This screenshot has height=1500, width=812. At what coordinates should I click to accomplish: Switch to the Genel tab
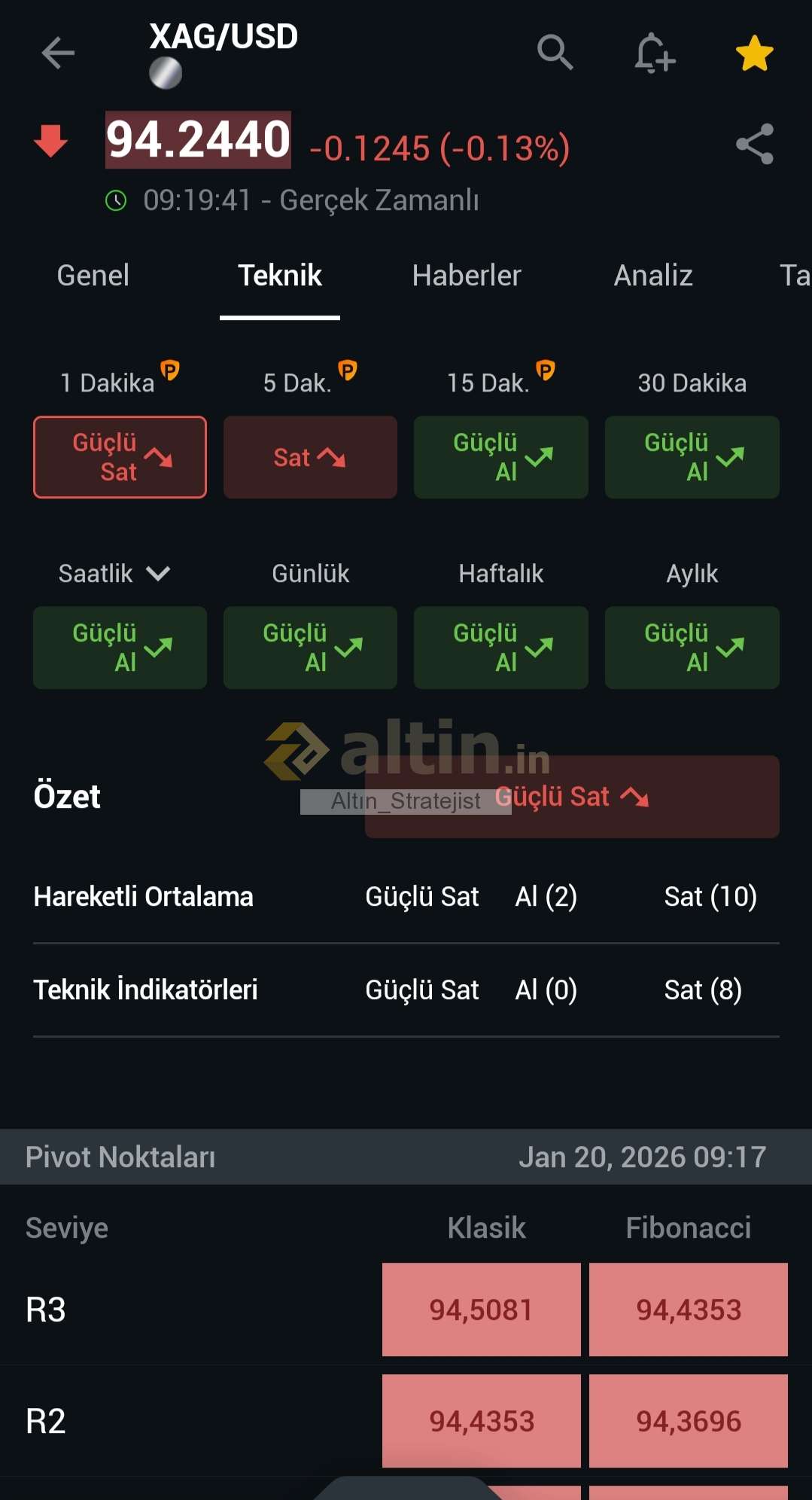[x=93, y=276]
